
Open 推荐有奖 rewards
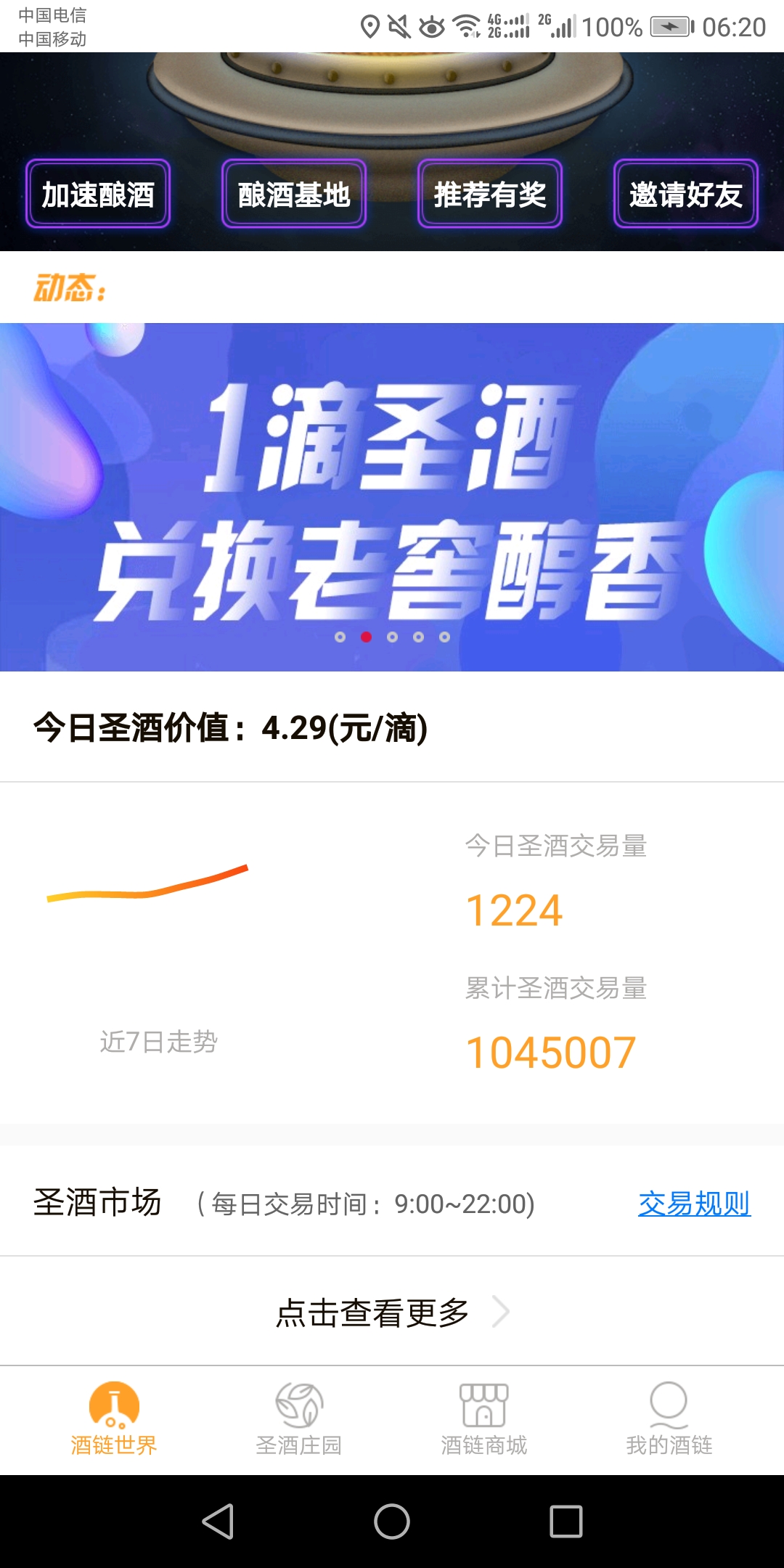(x=490, y=194)
